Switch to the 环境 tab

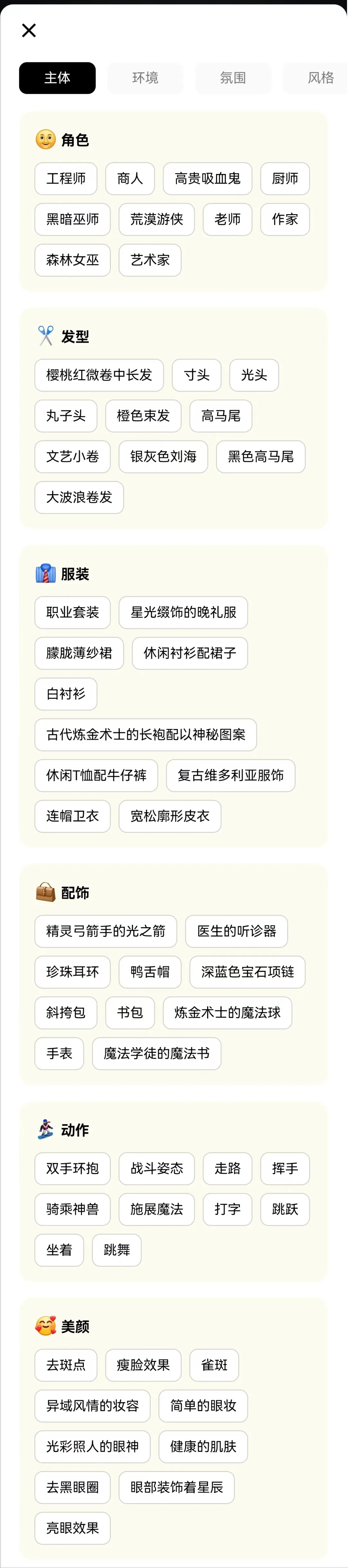click(x=145, y=78)
